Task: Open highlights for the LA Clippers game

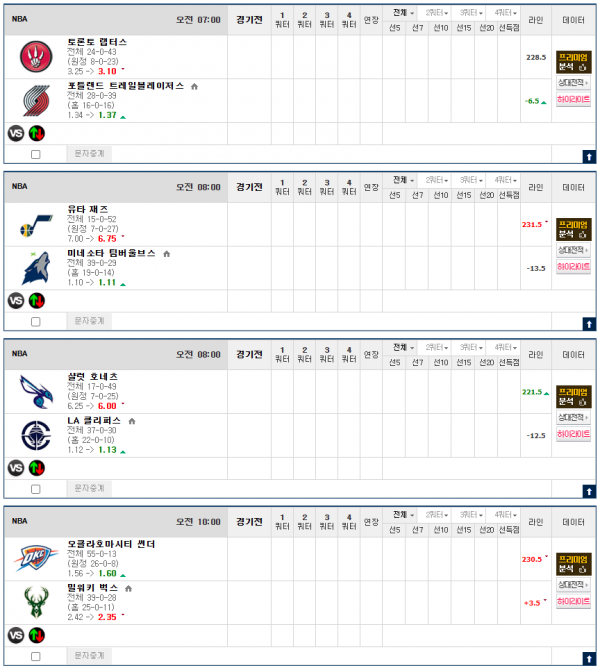Action: coord(574,434)
